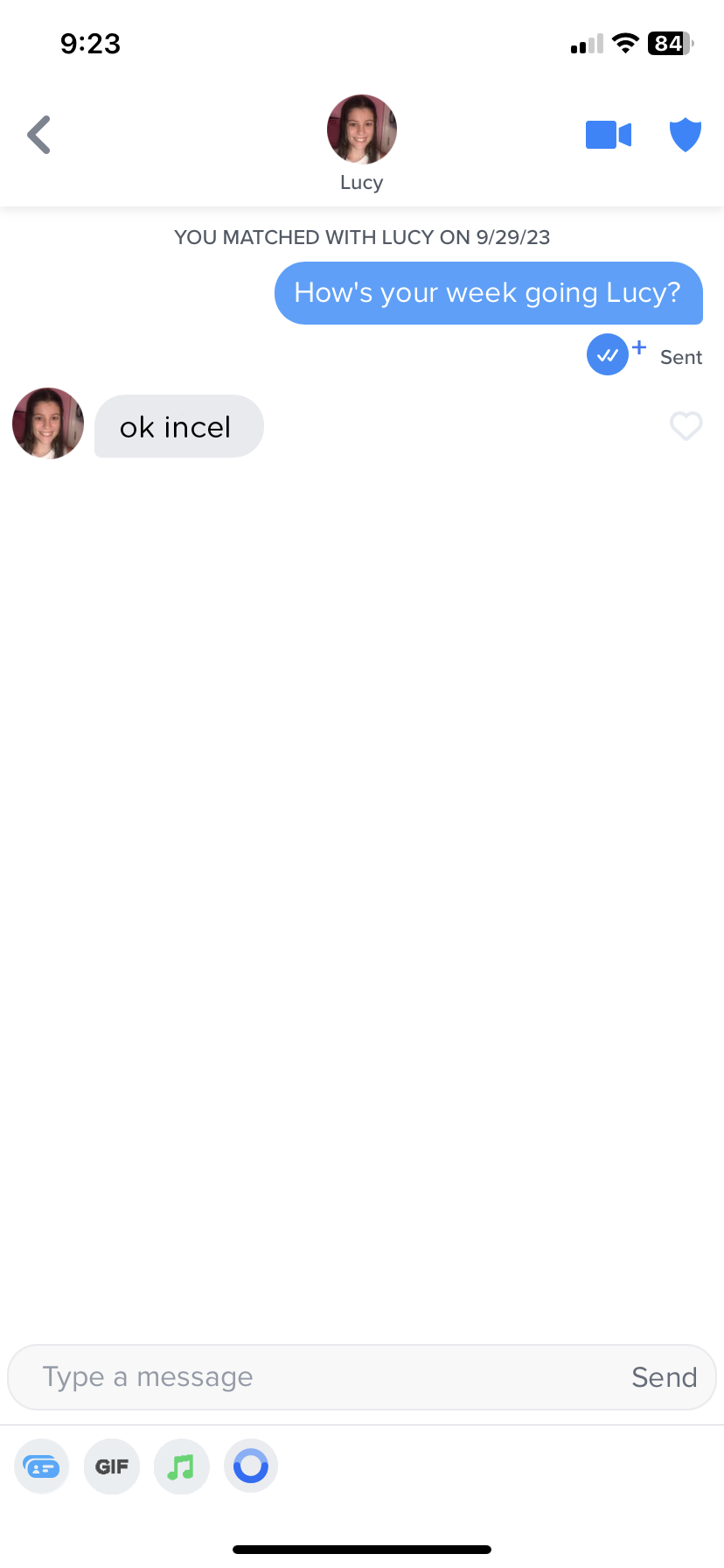The height and width of the screenshot is (1568, 724).
Task: Open the safety shield menu
Action: [686, 135]
